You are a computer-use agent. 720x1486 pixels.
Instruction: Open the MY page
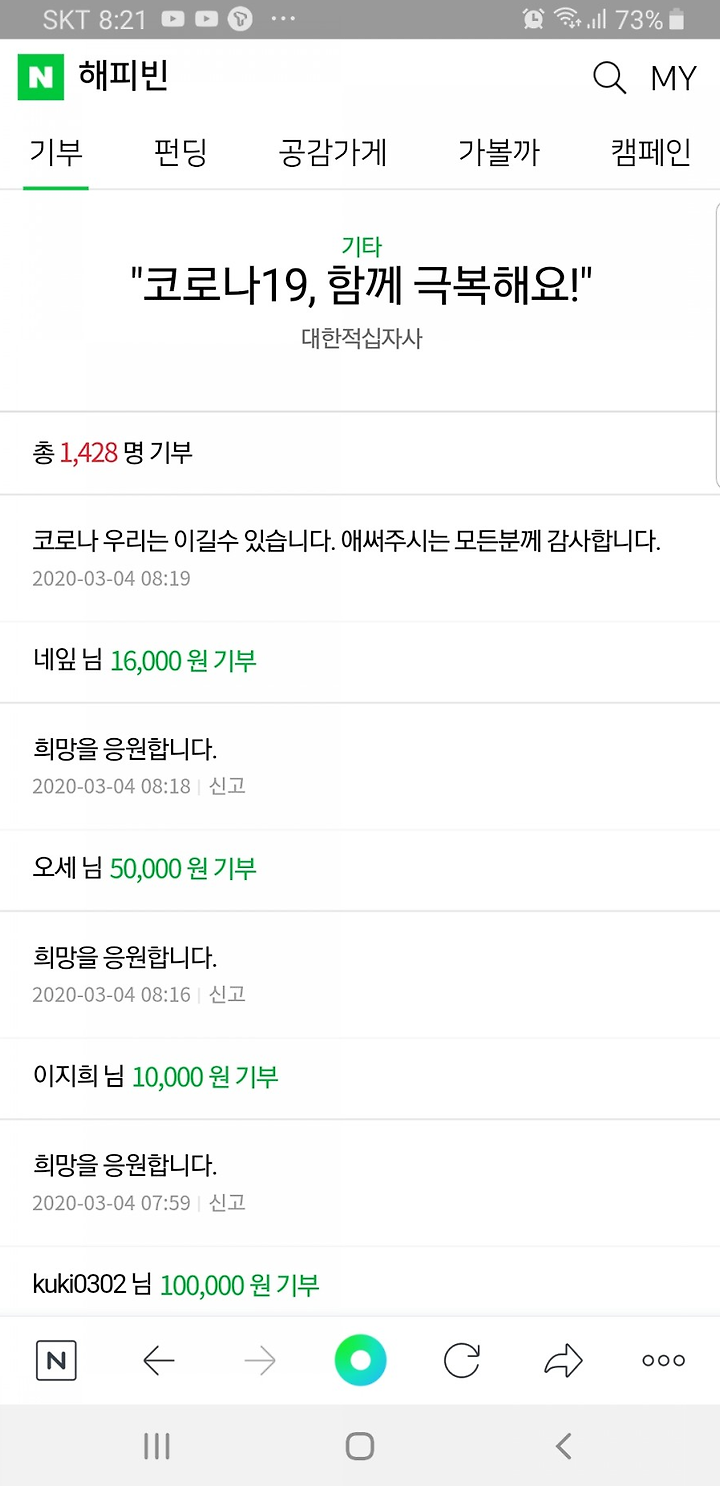point(672,78)
